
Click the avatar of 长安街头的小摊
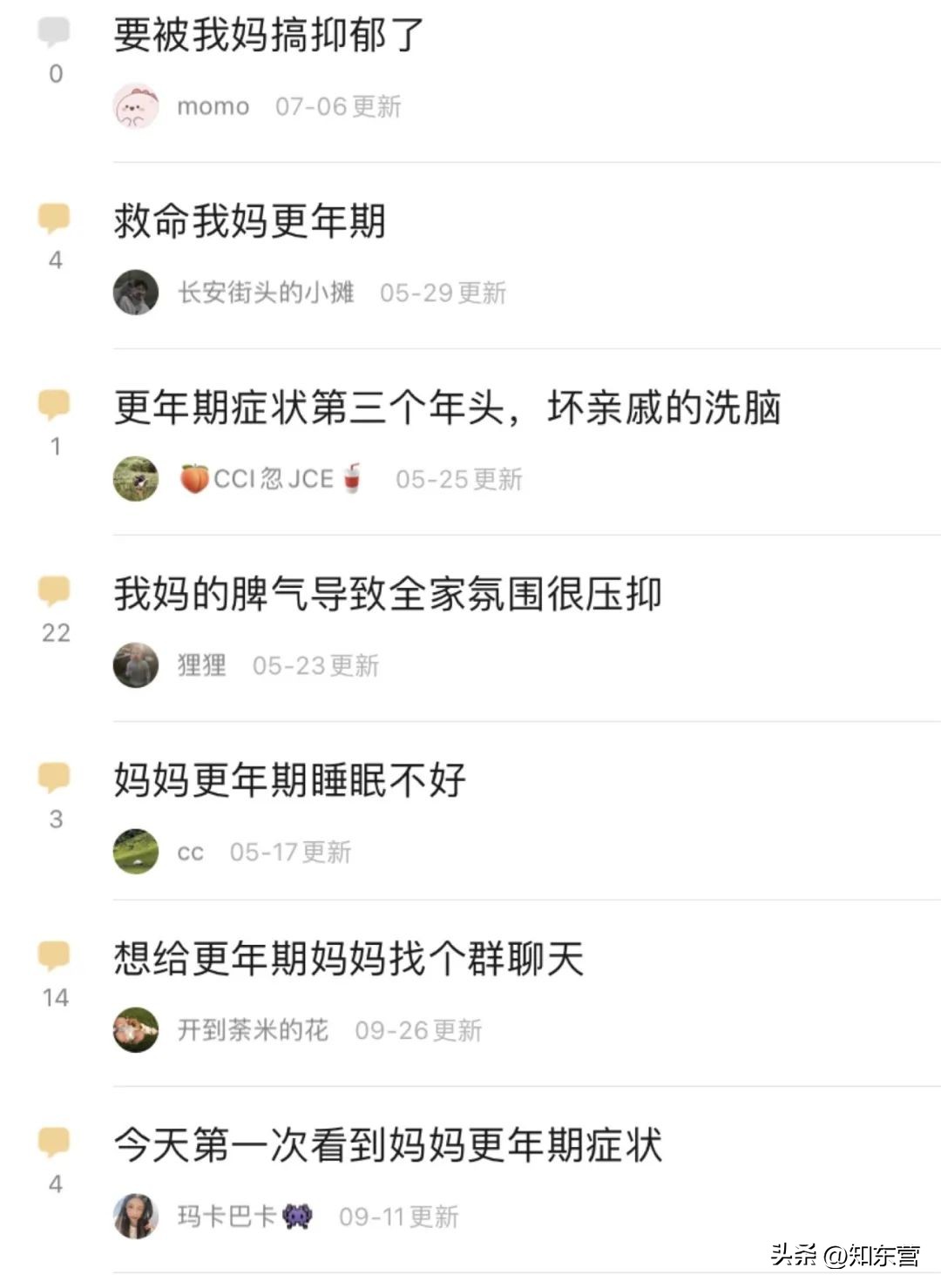click(x=137, y=292)
